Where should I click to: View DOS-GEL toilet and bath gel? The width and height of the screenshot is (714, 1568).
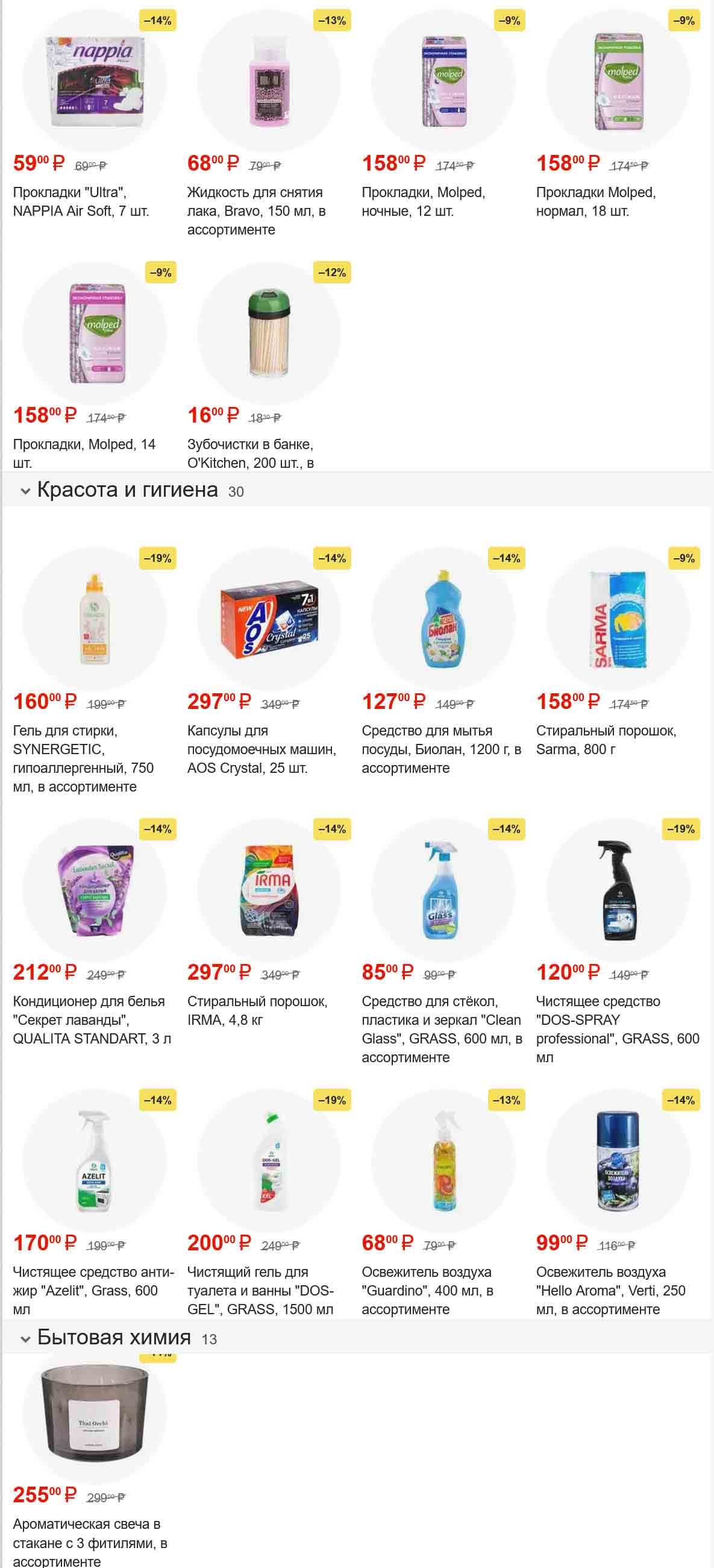click(x=269, y=1162)
